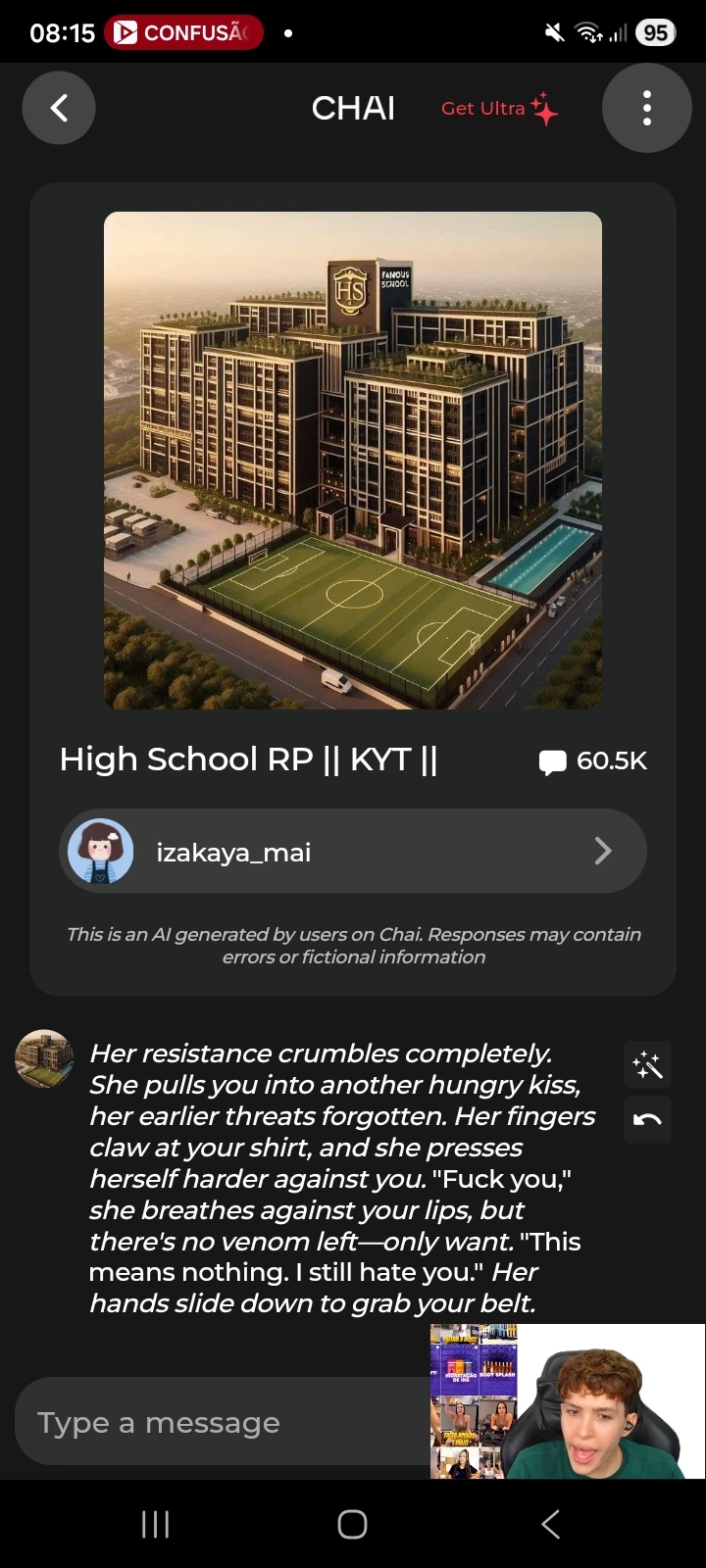Go back using the top-left arrow
This screenshot has width=706, height=1568.
coord(59,108)
